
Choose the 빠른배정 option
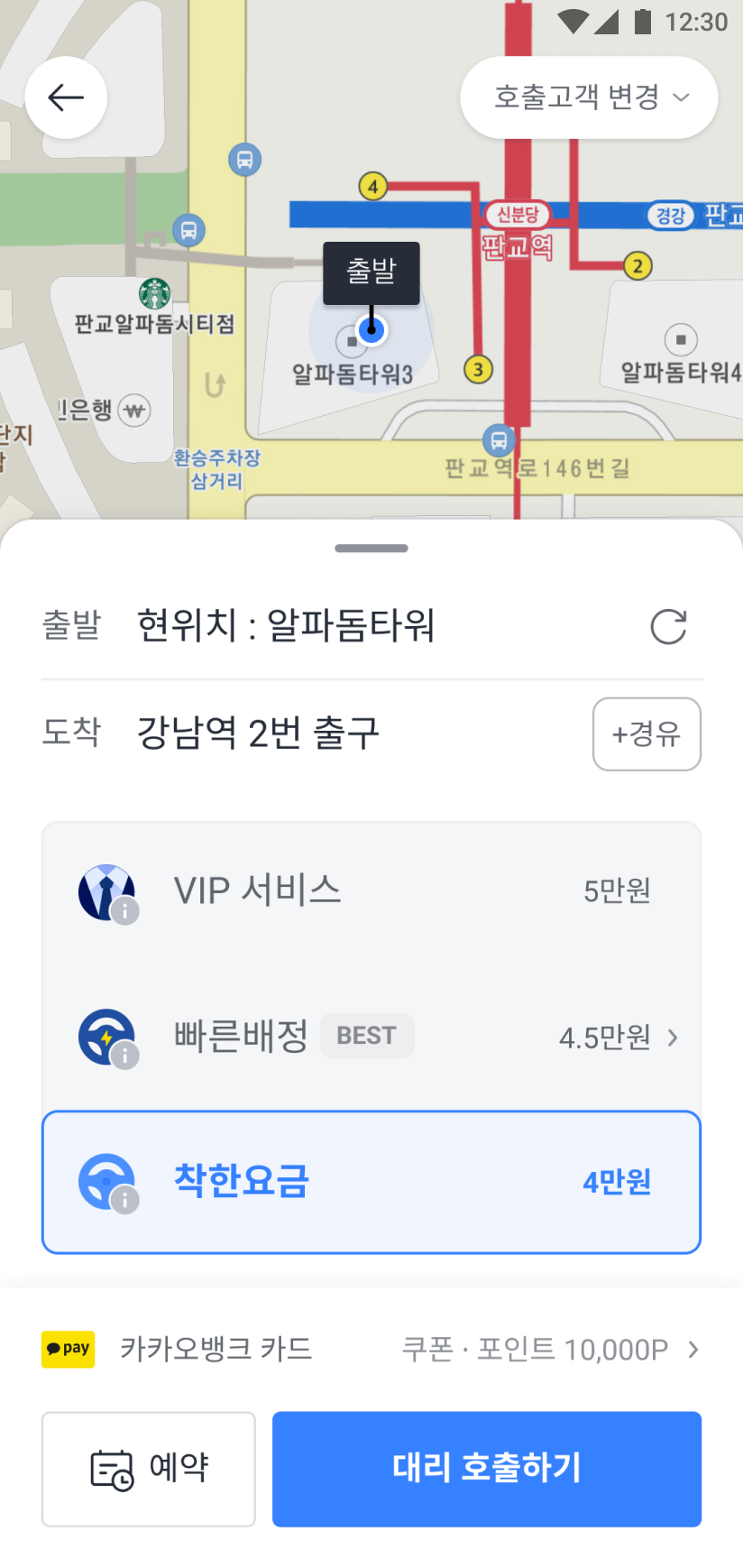[371, 1037]
